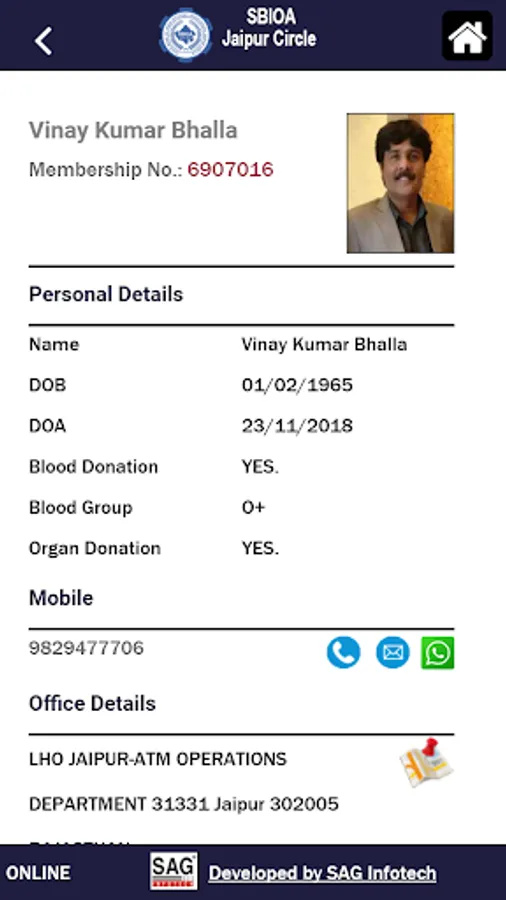Open the Developed by SAG Infotech link
Viewport: 506px width, 900px height.
click(x=322, y=873)
